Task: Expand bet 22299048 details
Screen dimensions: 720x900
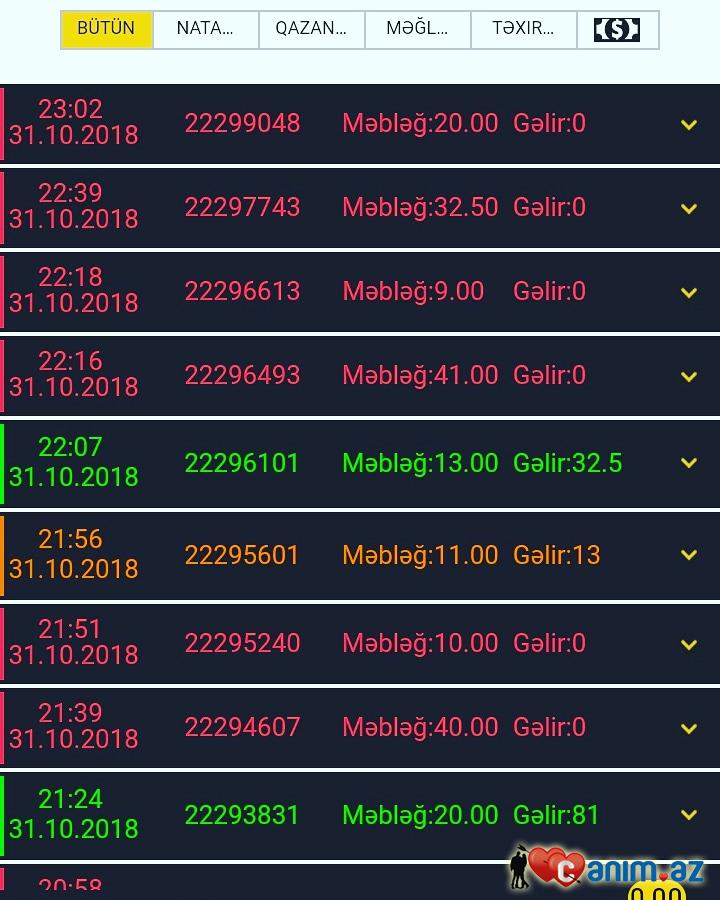Action: pyautogui.click(x=688, y=125)
